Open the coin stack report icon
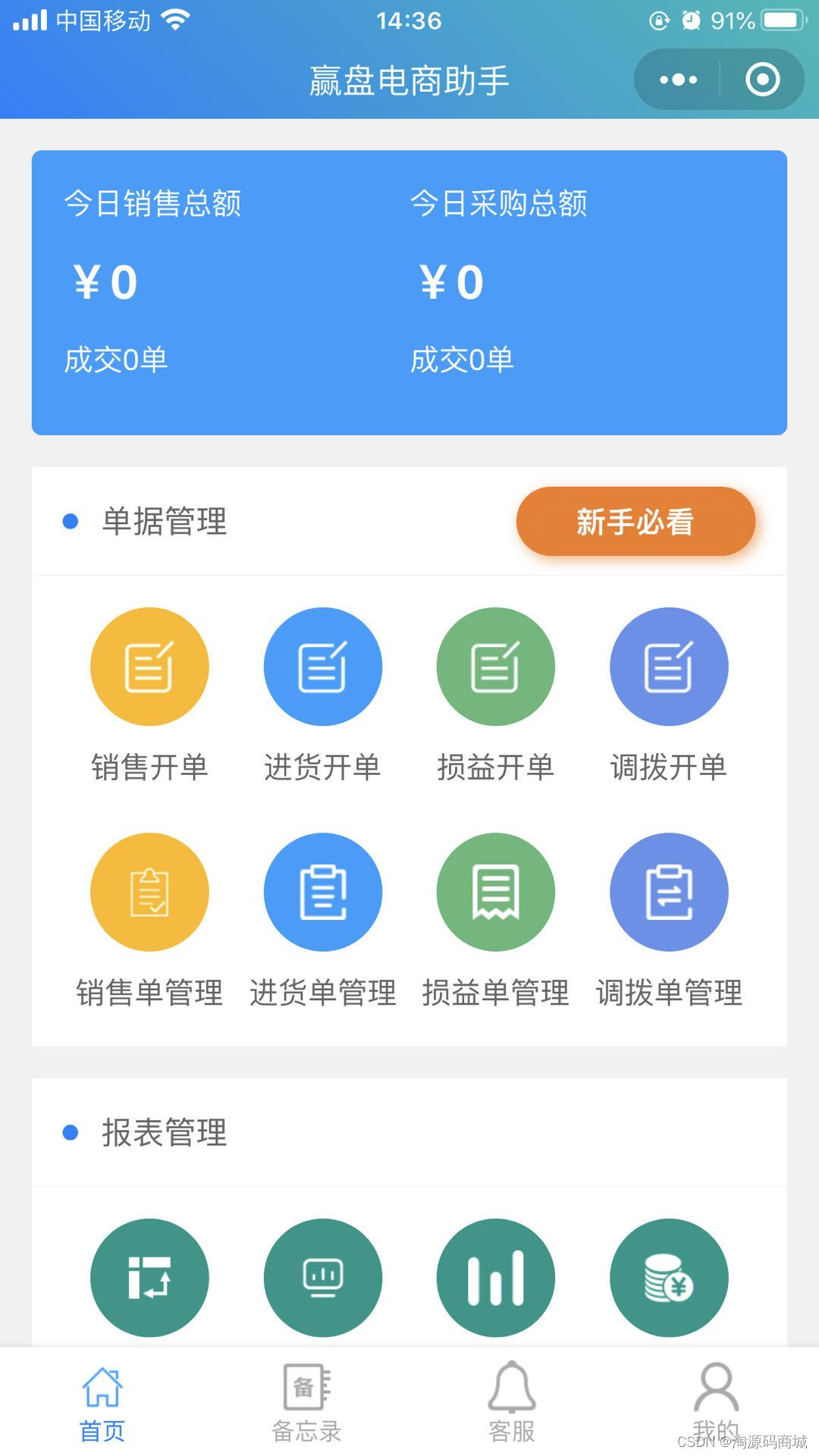 (669, 1278)
